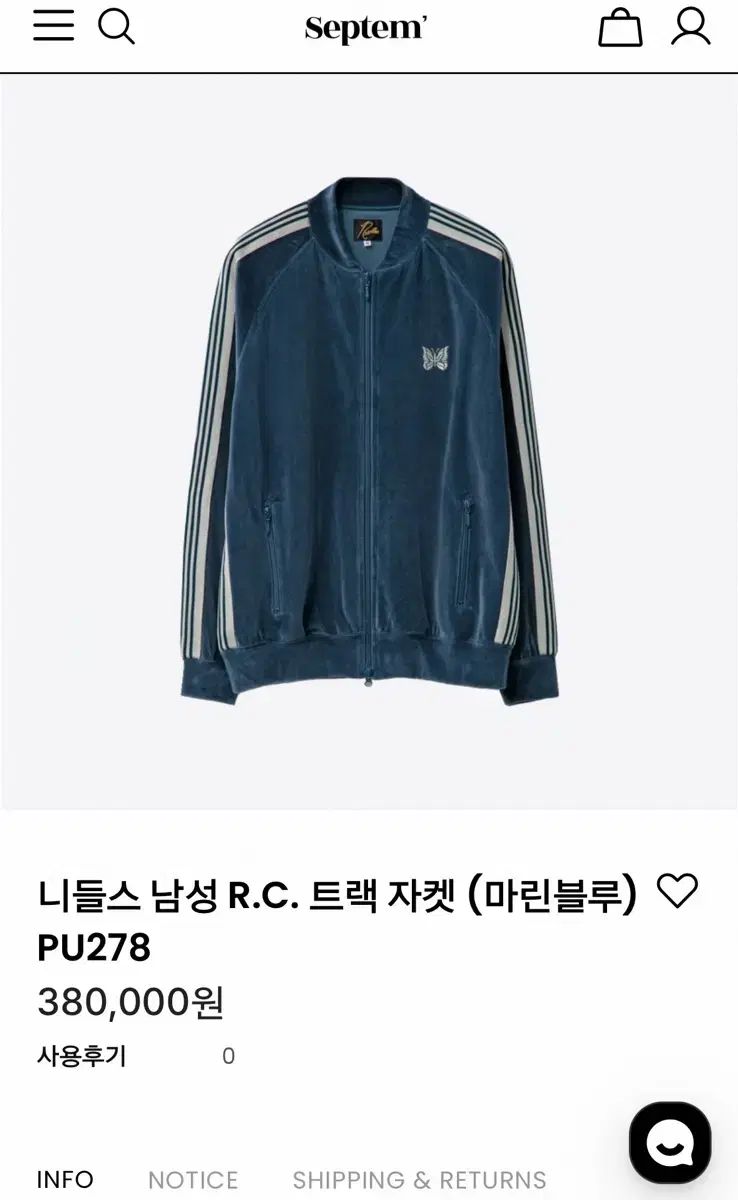Switch to the INFO tab
The image size is (738, 1200).
[64, 1178]
